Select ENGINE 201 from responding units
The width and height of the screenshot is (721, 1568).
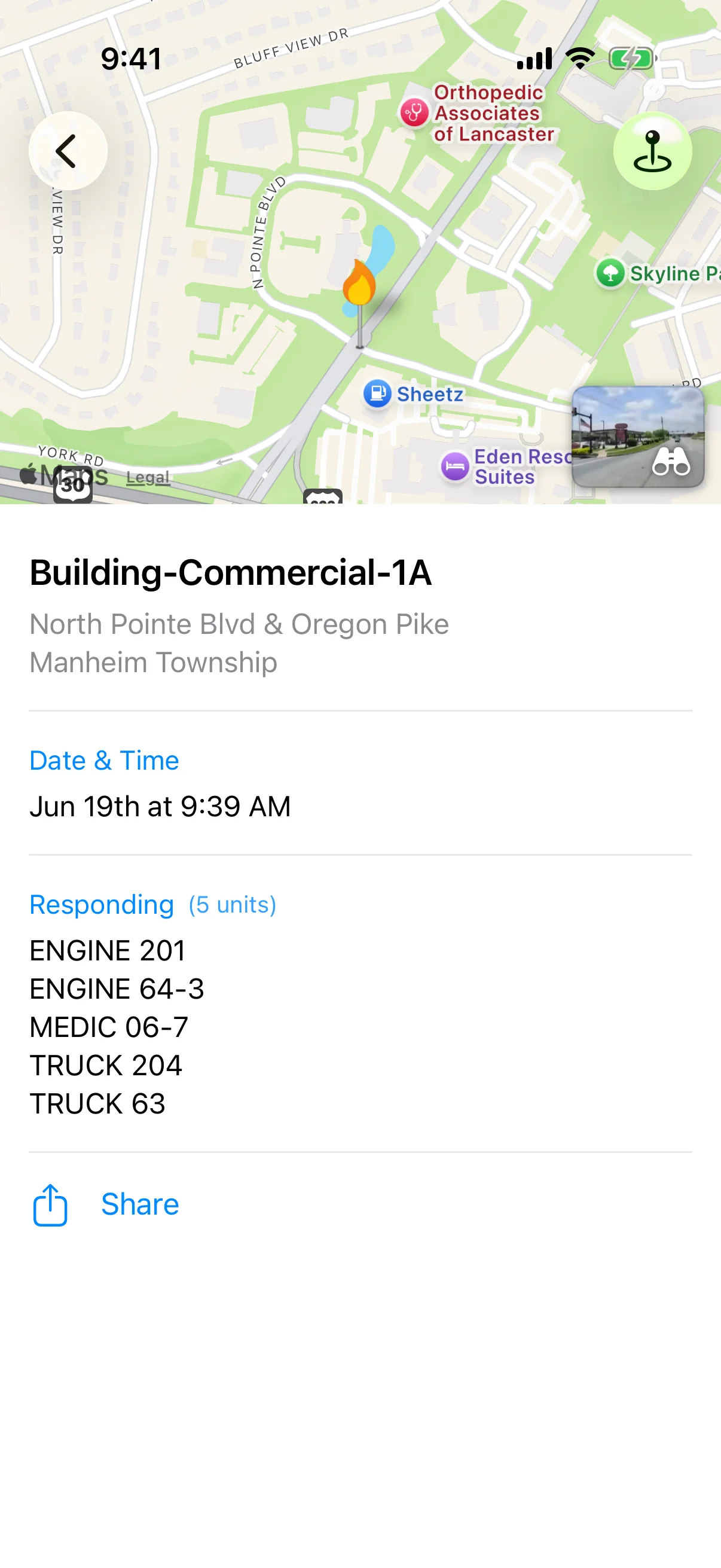[x=107, y=950]
